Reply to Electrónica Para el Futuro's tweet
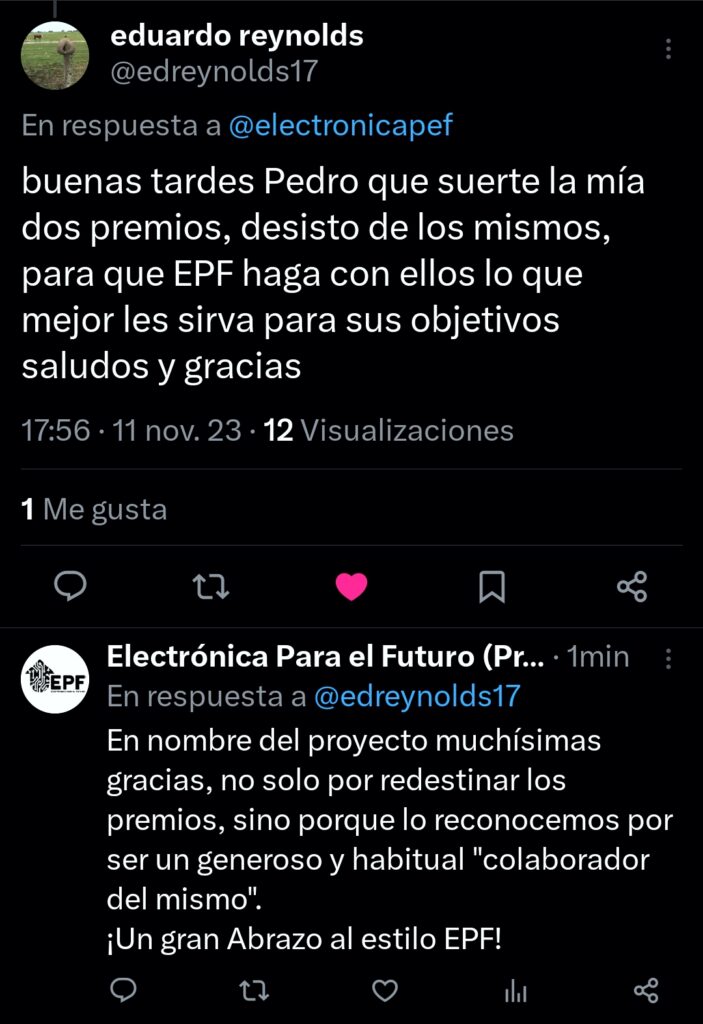The image size is (703, 1024). point(123,990)
